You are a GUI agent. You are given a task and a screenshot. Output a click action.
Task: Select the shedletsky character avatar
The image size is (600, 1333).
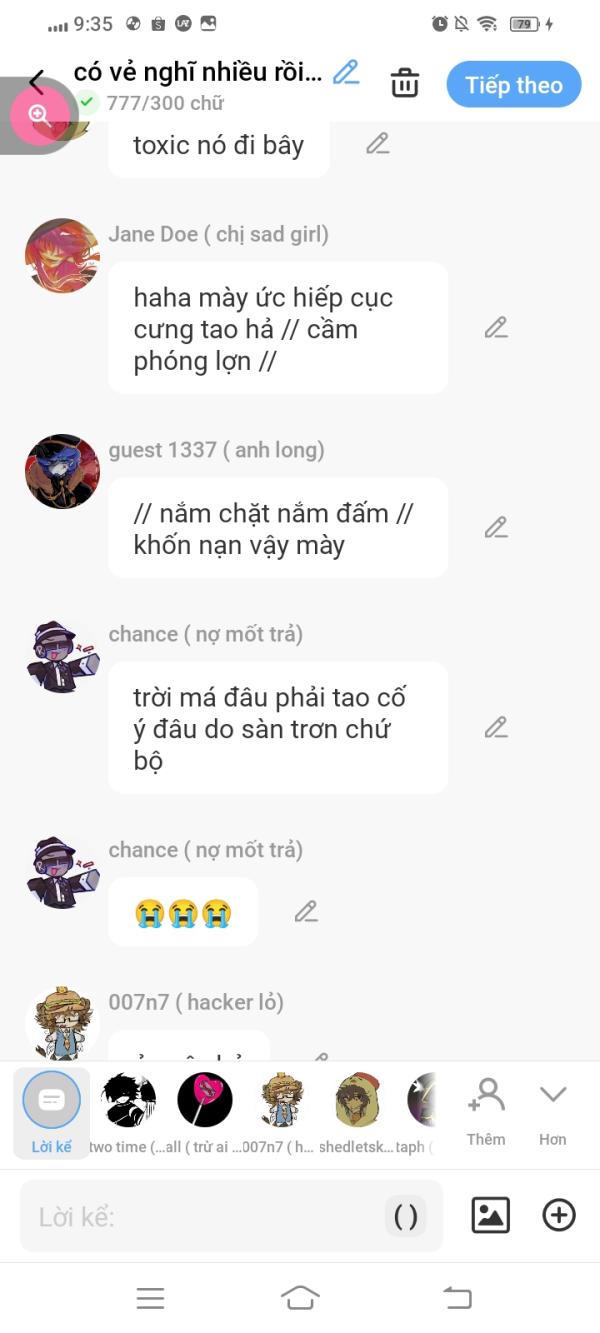(357, 1101)
